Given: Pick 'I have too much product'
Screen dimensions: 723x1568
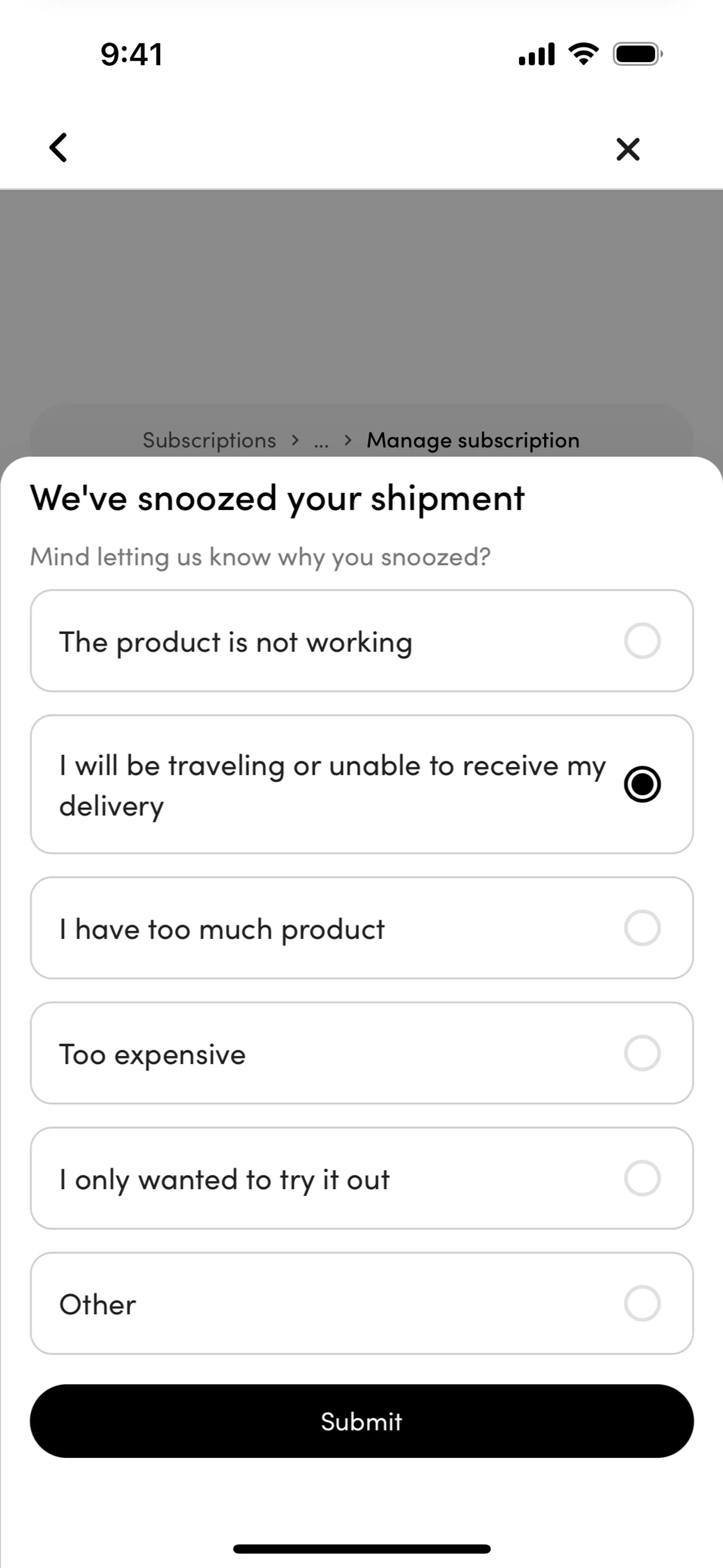Looking at the screenshot, I should [361, 928].
